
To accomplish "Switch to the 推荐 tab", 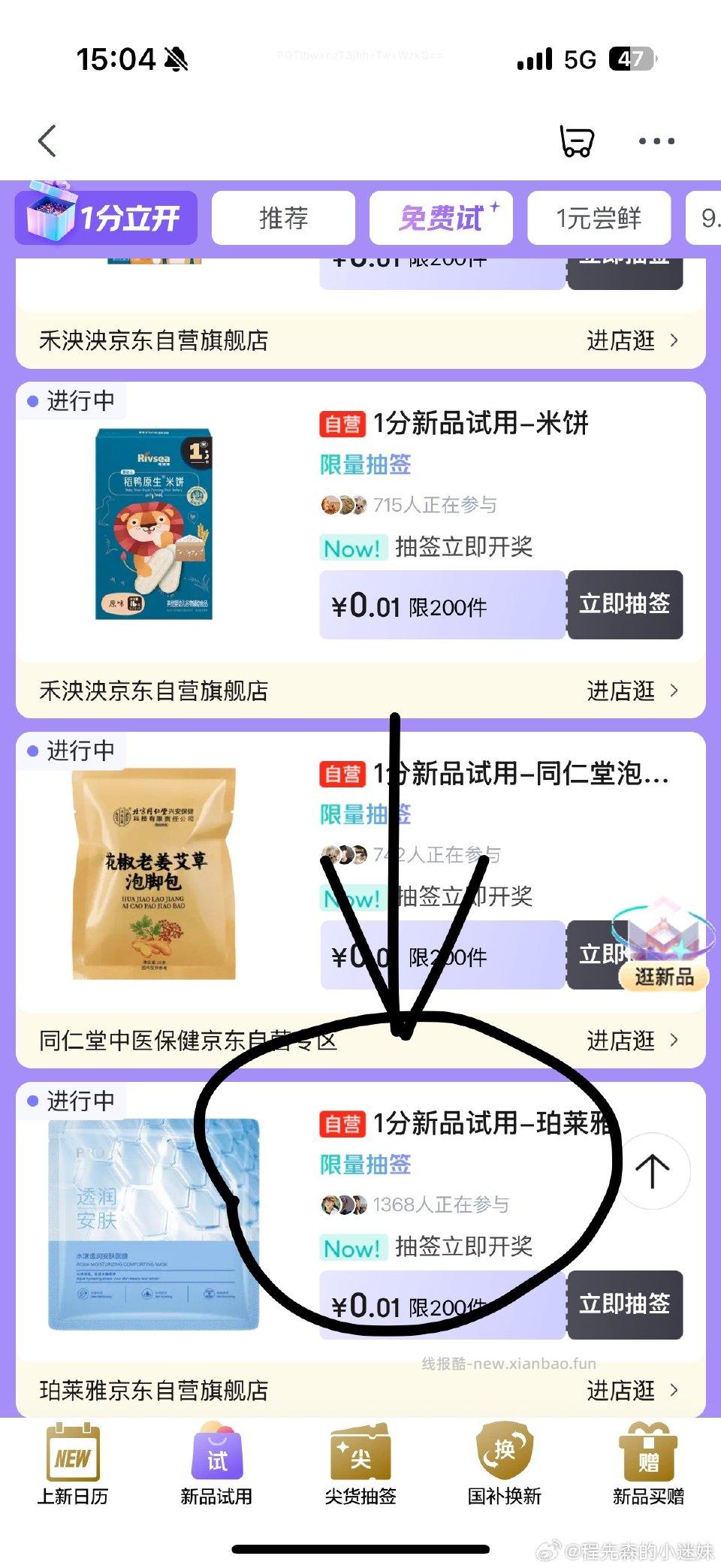I will pyautogui.click(x=284, y=217).
